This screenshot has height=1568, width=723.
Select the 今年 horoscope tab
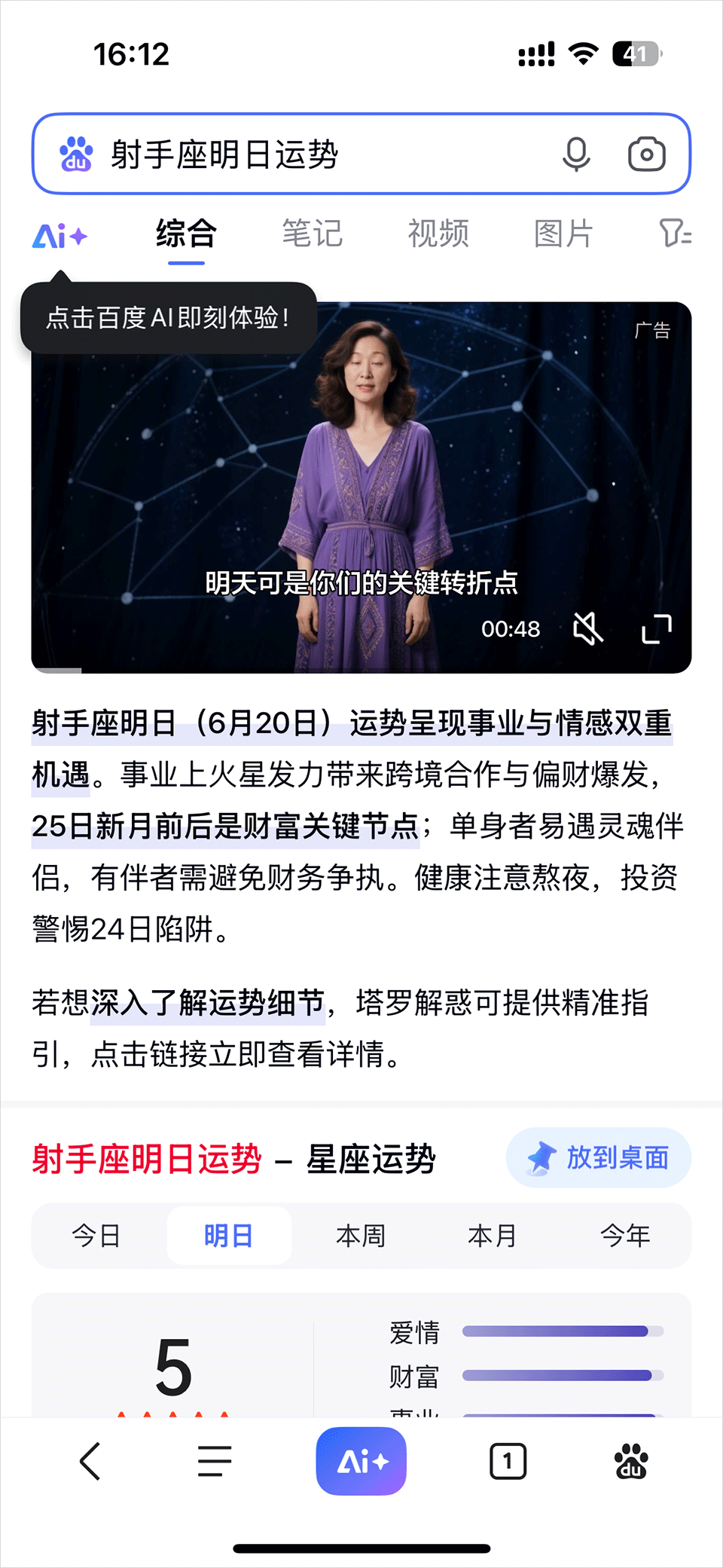(x=624, y=1236)
